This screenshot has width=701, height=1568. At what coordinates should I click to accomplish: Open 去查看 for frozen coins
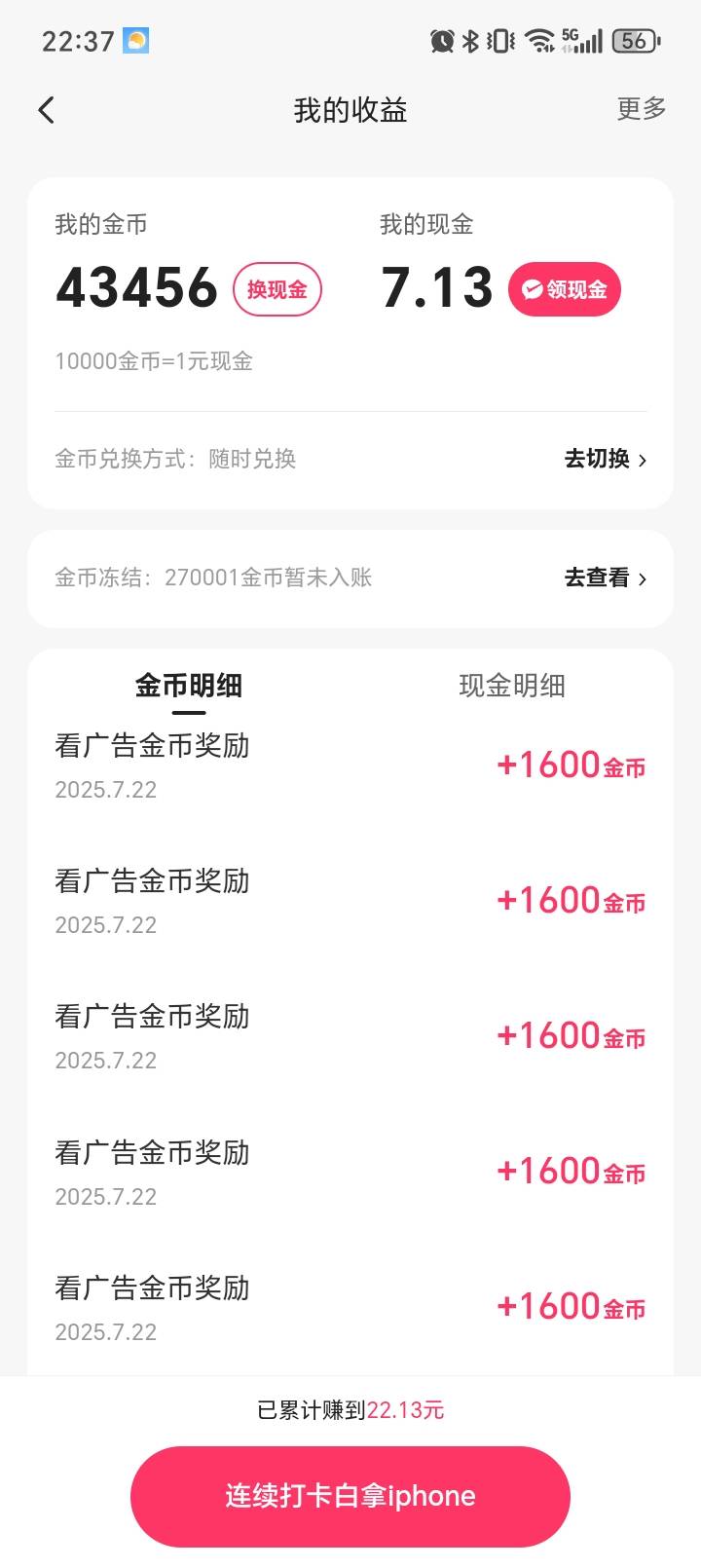pyautogui.click(x=606, y=578)
